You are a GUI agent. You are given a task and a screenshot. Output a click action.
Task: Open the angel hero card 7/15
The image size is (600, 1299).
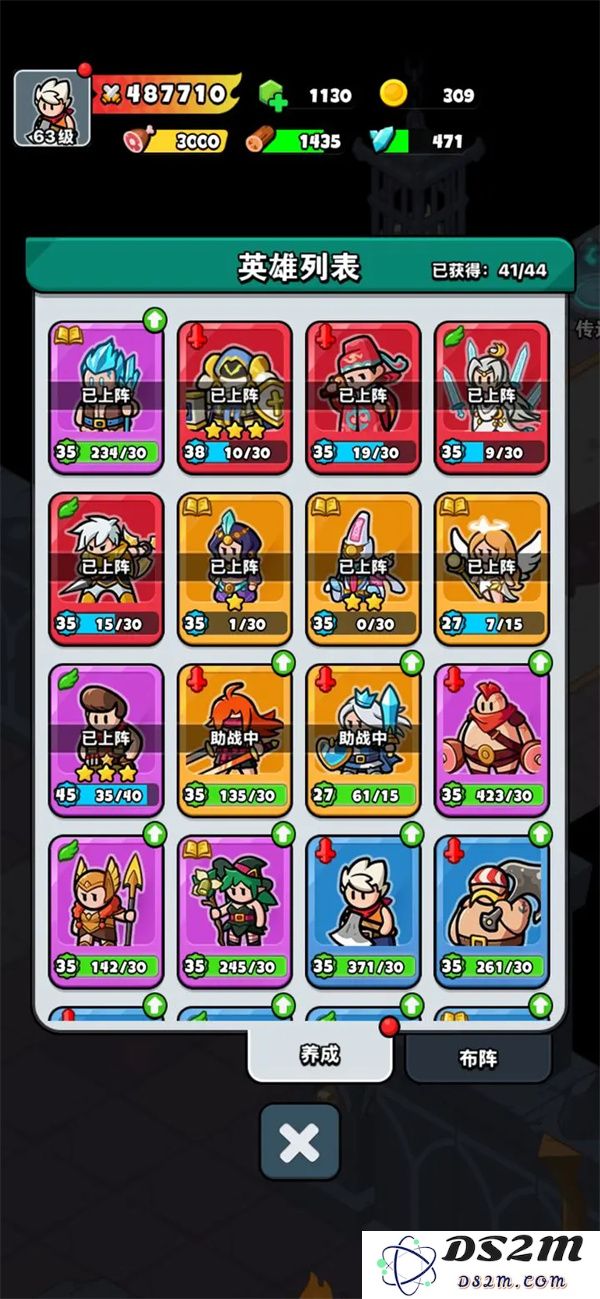(491, 568)
